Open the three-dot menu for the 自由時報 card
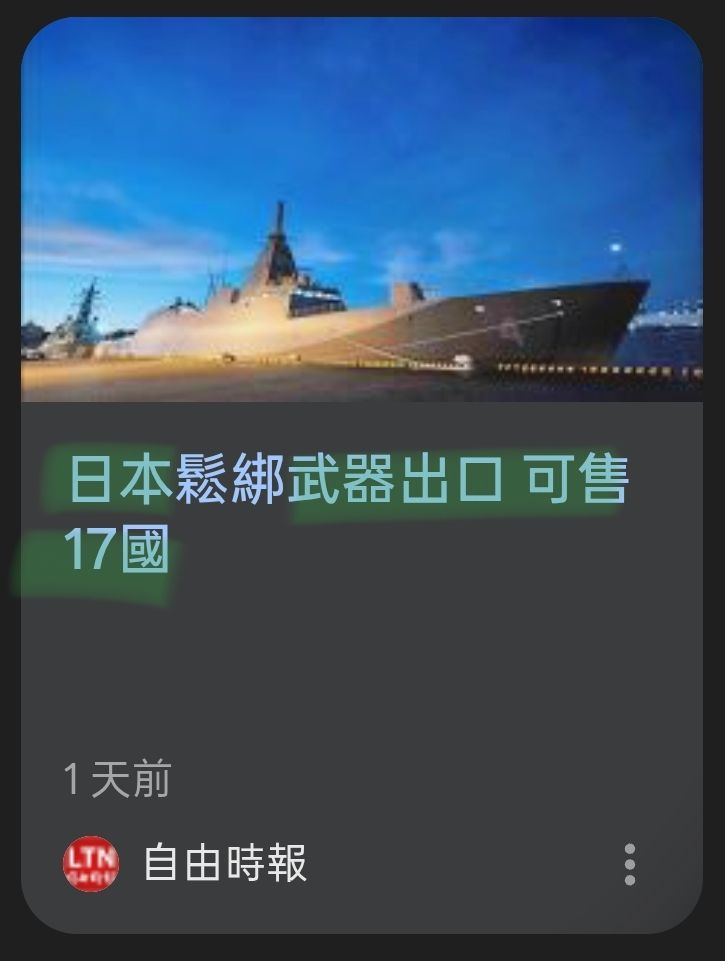The width and height of the screenshot is (725, 961). (x=629, y=864)
